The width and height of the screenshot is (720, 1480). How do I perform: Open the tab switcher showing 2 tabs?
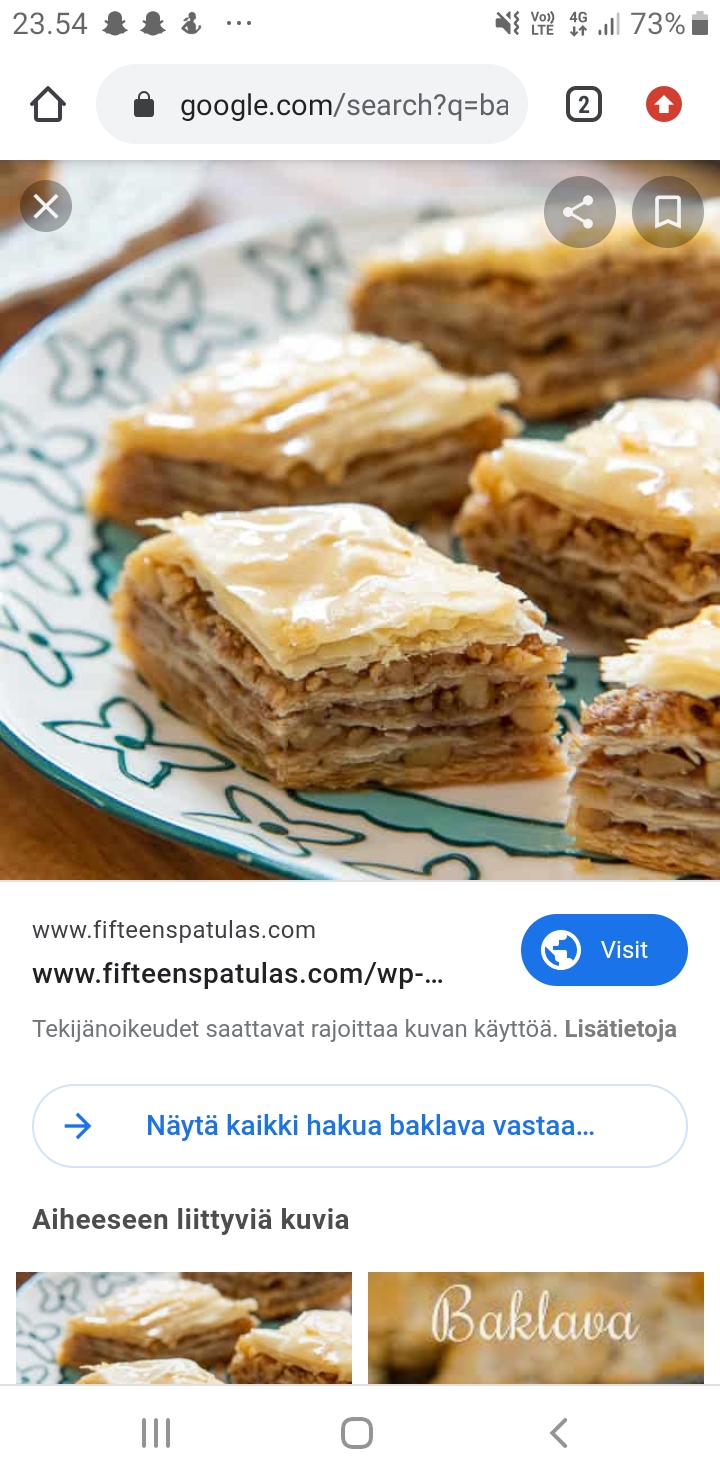click(x=583, y=104)
